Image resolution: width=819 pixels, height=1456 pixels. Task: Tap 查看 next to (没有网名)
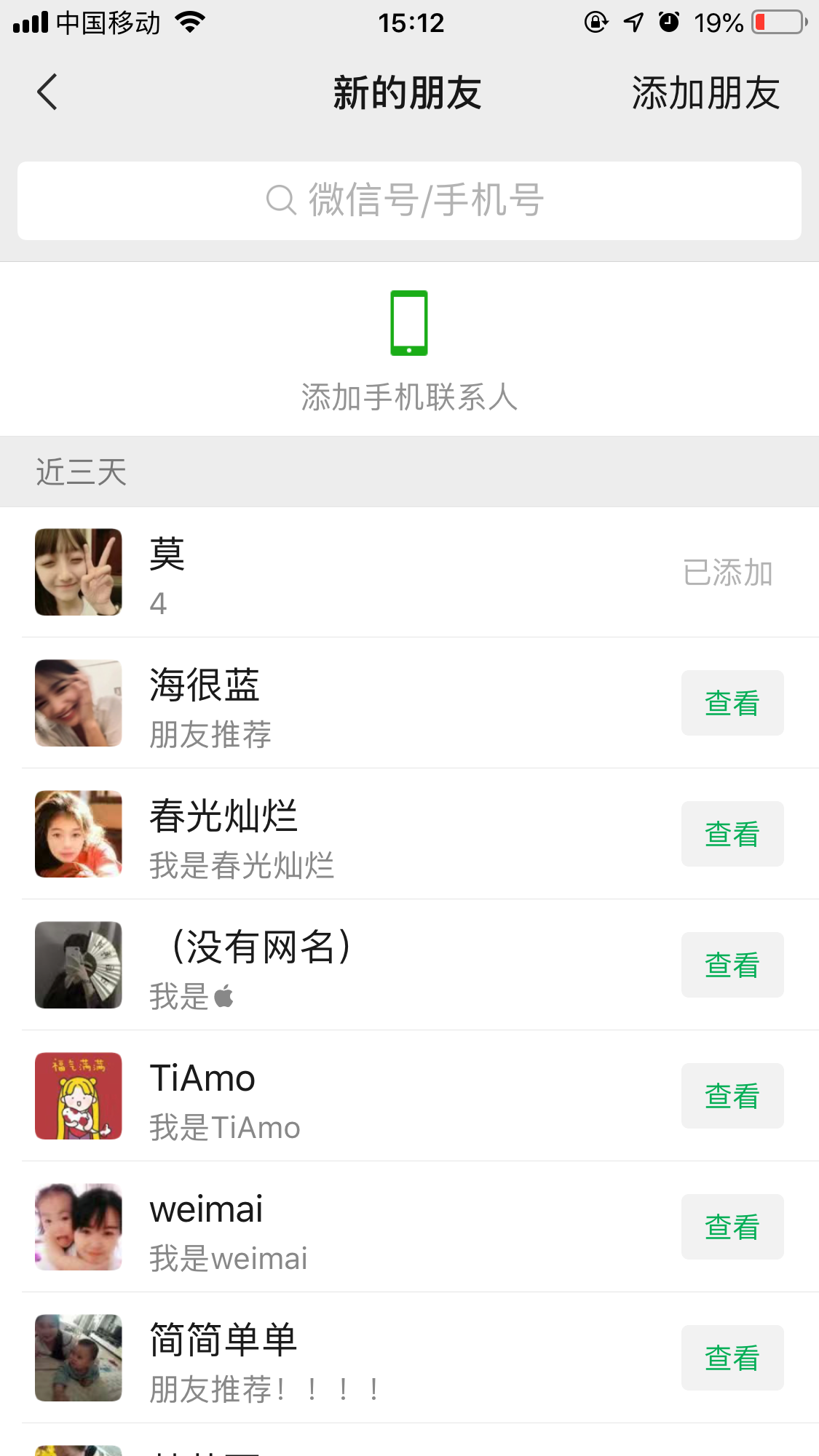click(732, 965)
